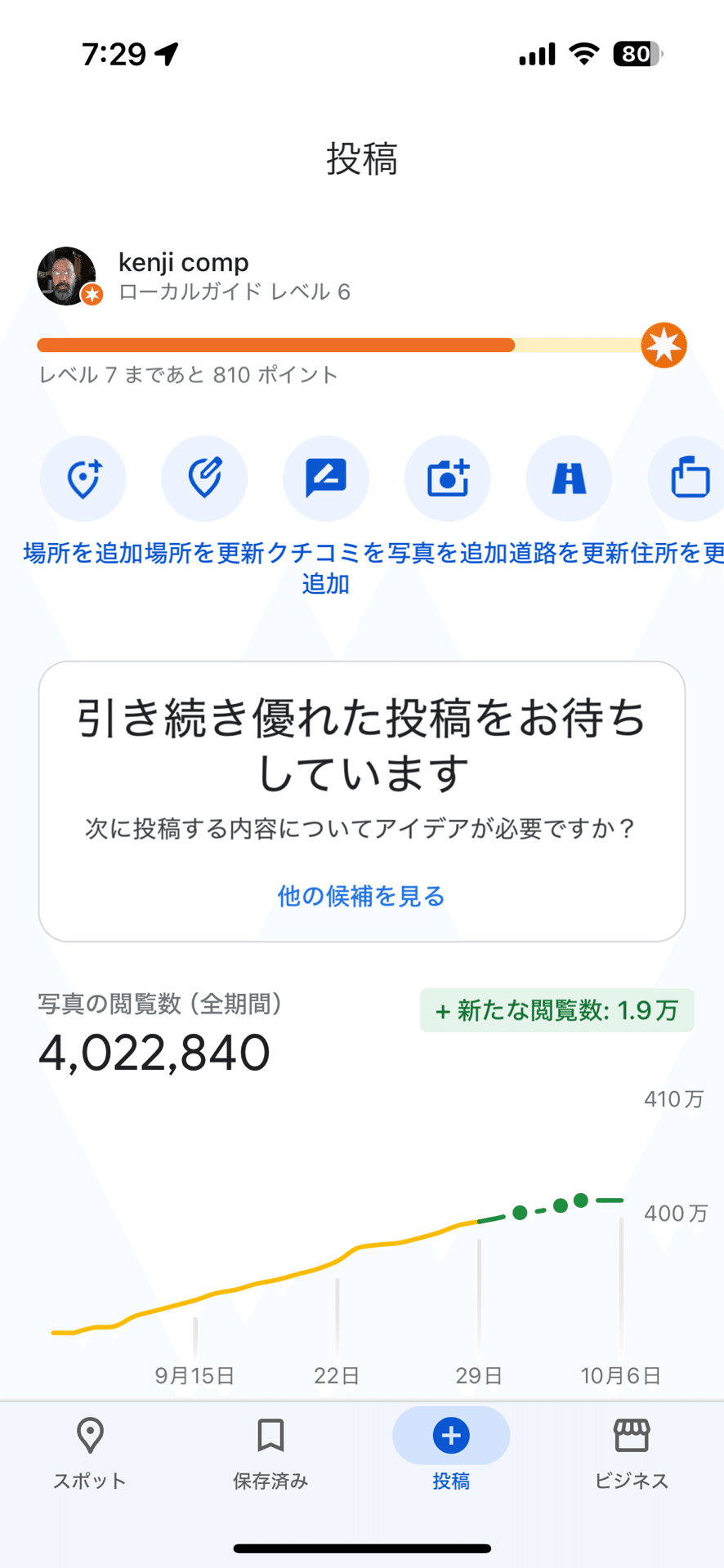Select the 写真を追加 camera icon

(x=447, y=479)
